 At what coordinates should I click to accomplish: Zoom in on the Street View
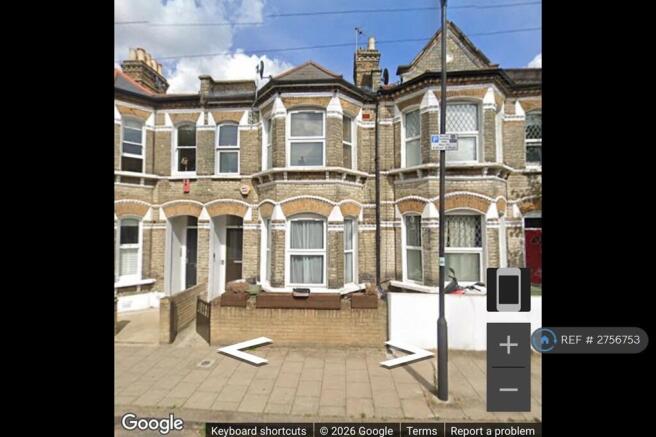pyautogui.click(x=508, y=345)
